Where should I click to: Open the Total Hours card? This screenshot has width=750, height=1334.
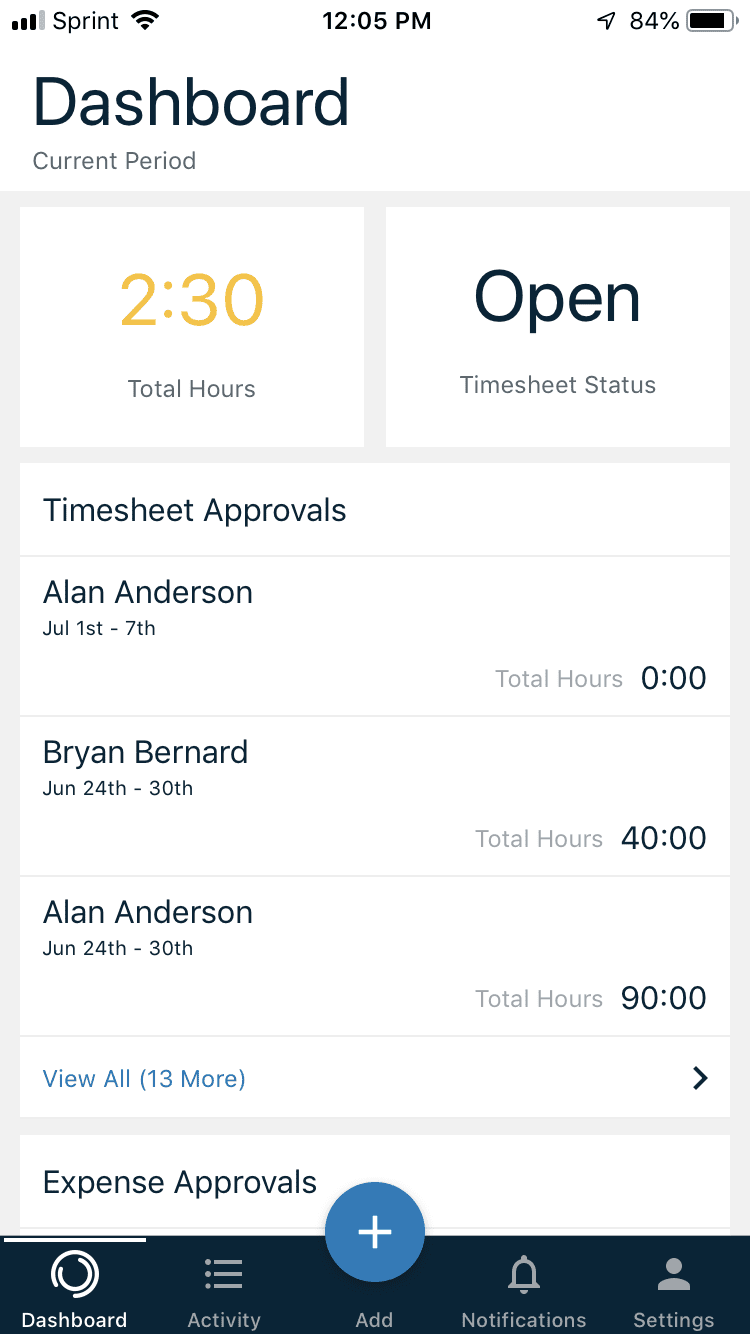click(192, 327)
